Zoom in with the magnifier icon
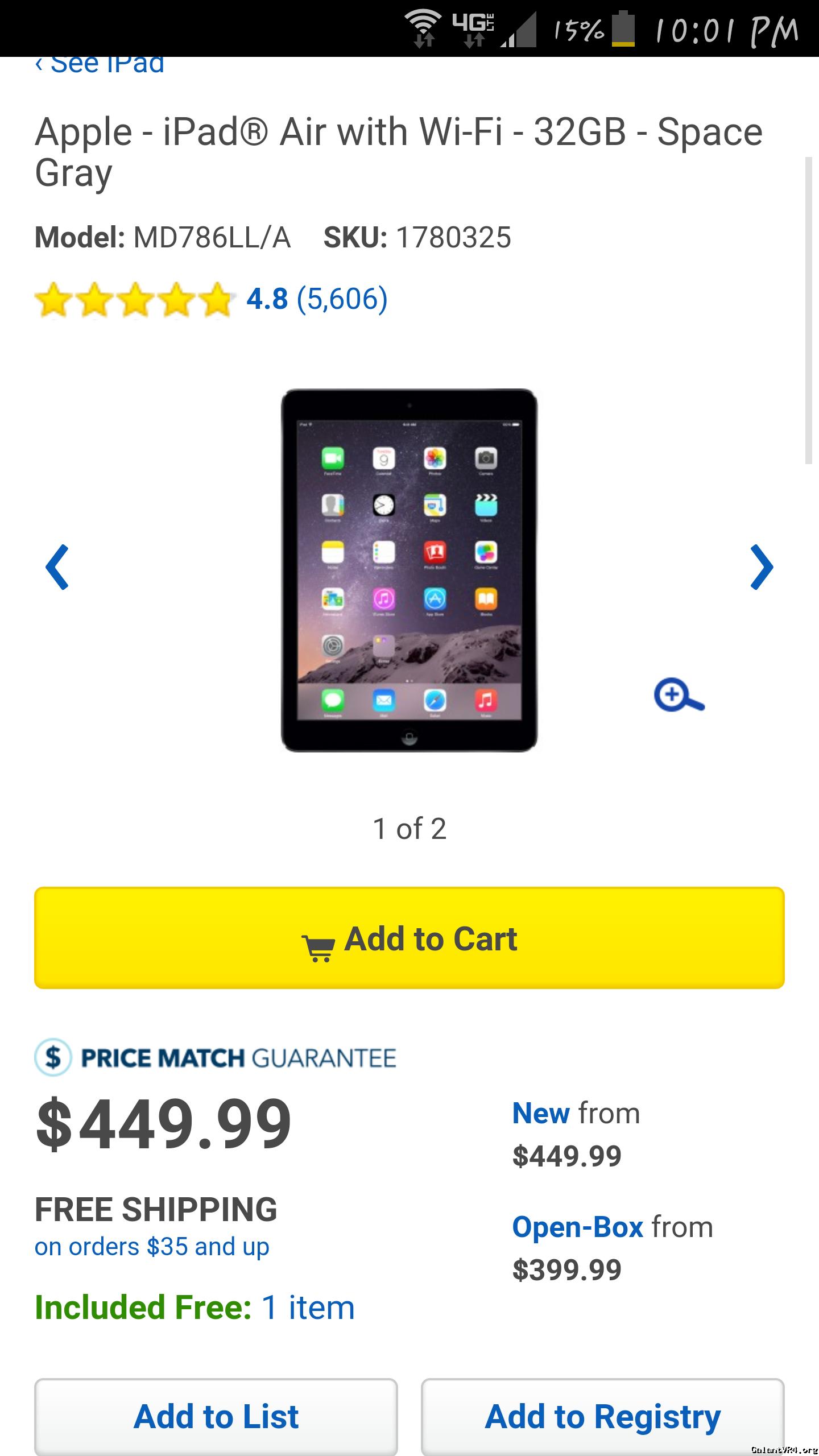 click(679, 694)
